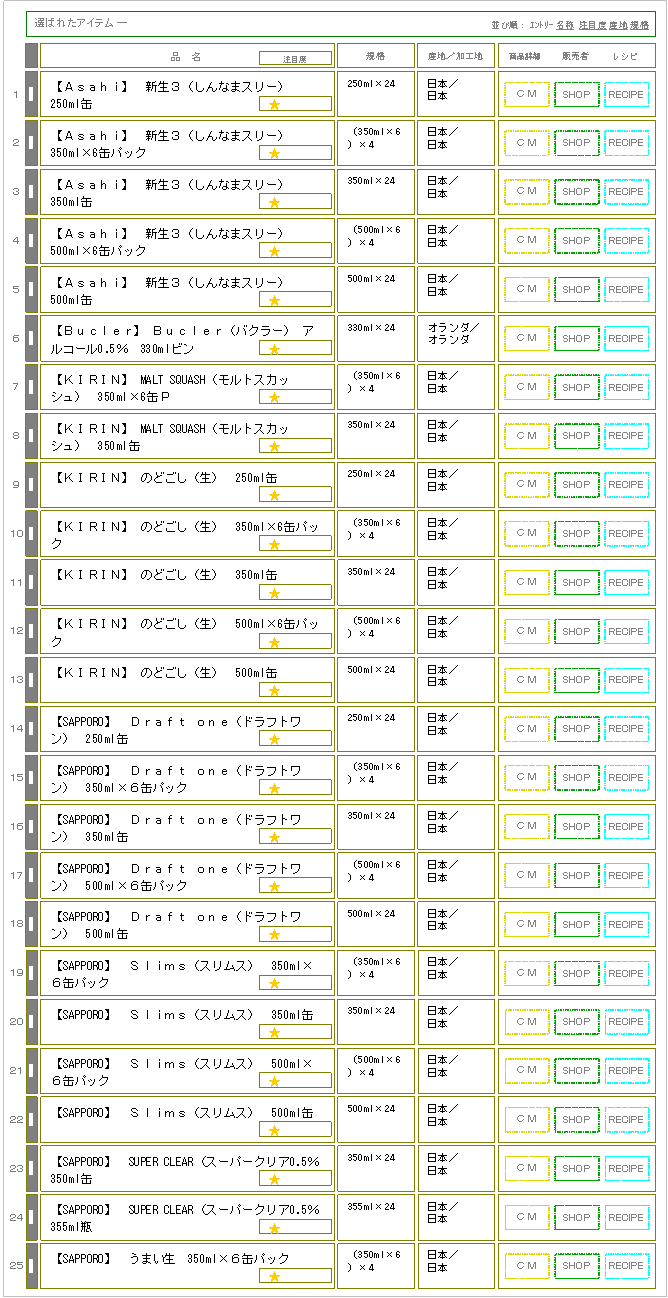View CM for SAPPORO Slims 350ml缶
668x1298 pixels.
[x=527, y=1021]
